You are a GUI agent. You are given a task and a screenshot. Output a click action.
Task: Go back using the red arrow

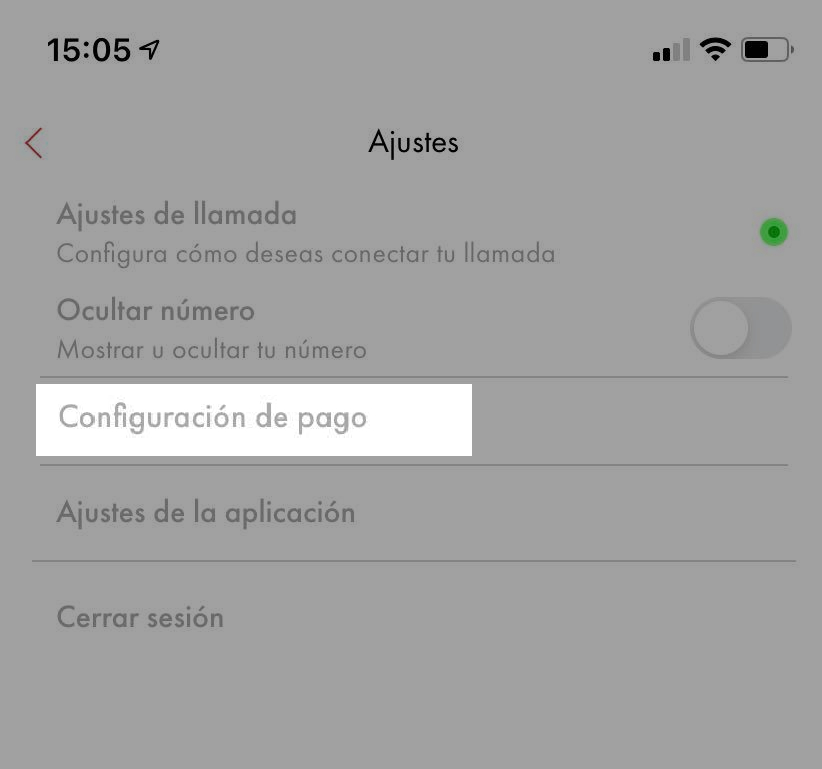(x=34, y=143)
